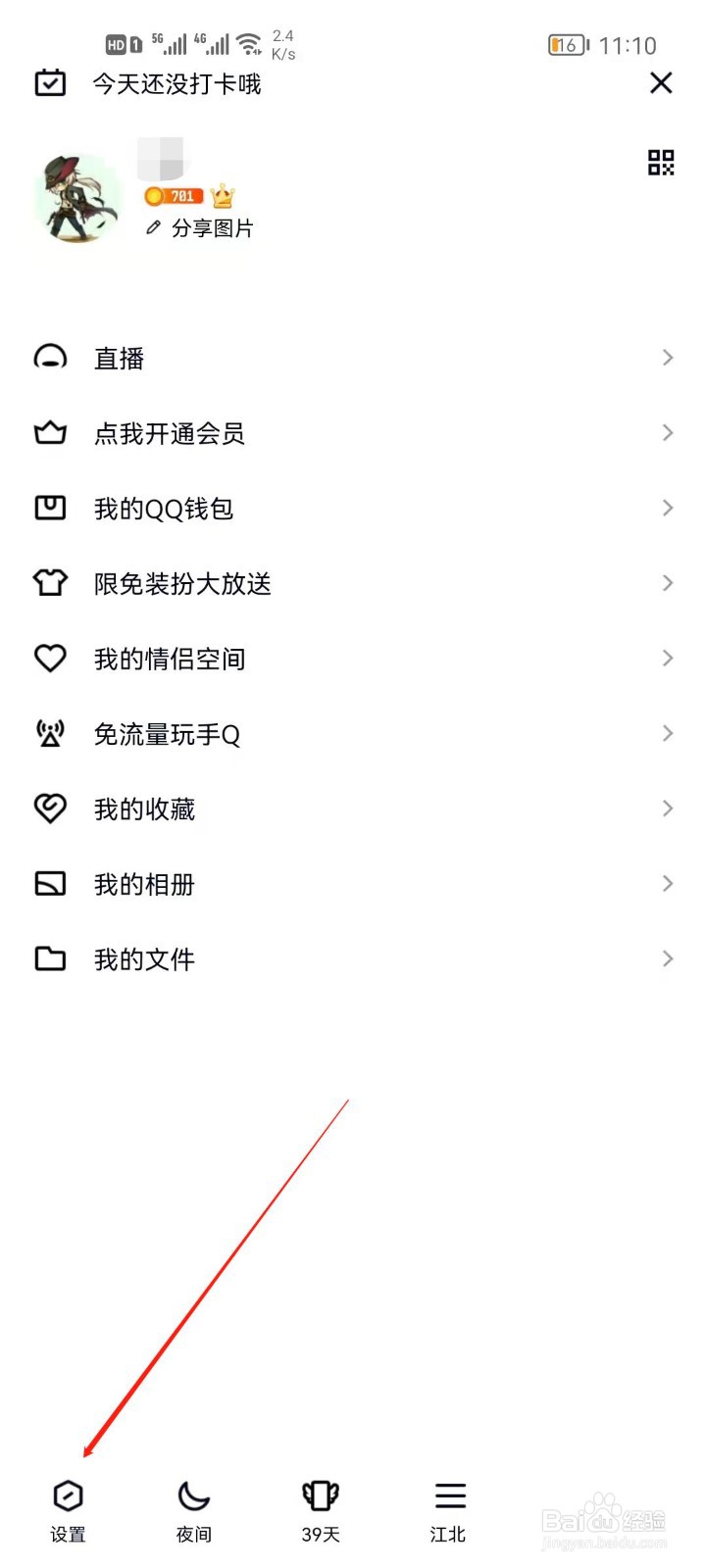706x1568 pixels.
Task: Toggle night mode with the 夜间 moon
Action: [x=193, y=1496]
